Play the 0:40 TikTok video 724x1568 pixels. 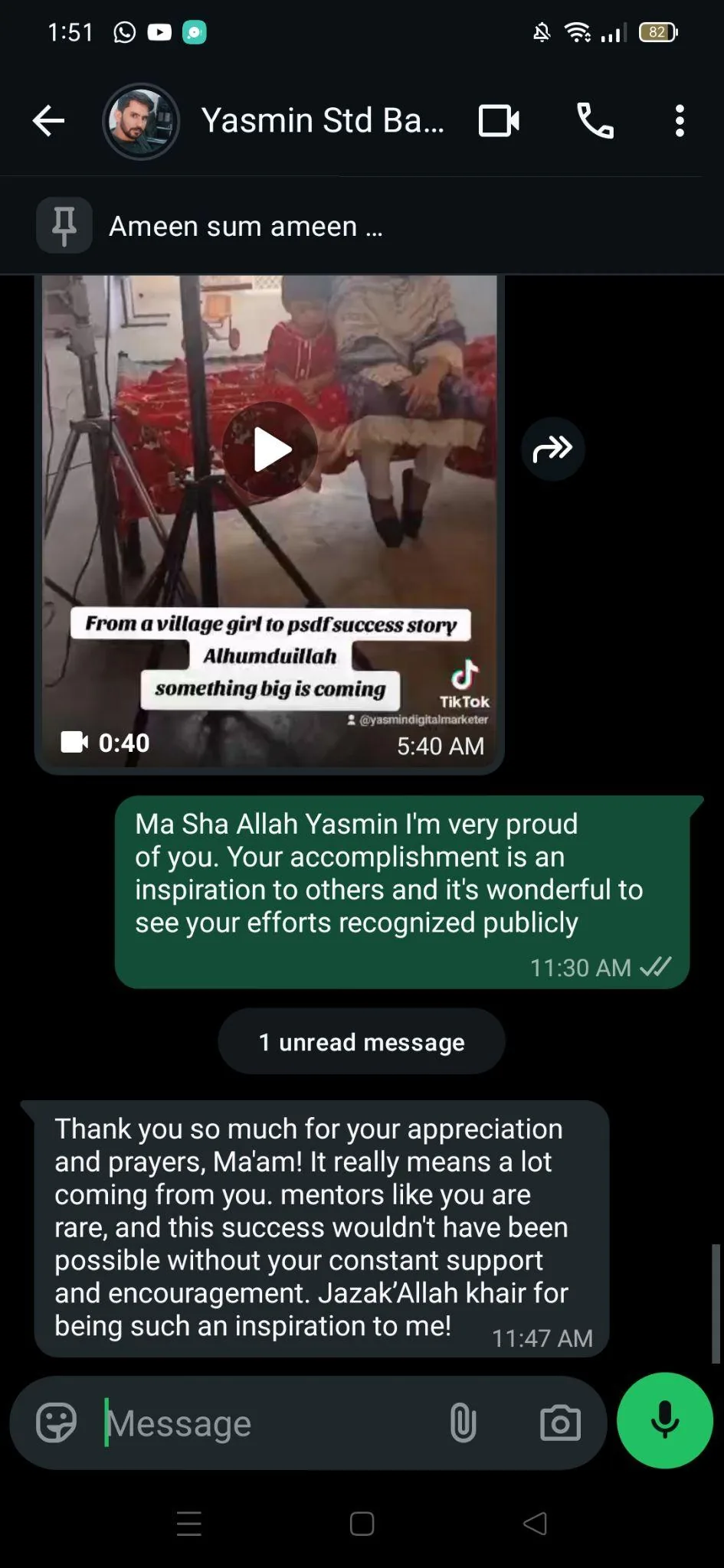click(x=269, y=449)
